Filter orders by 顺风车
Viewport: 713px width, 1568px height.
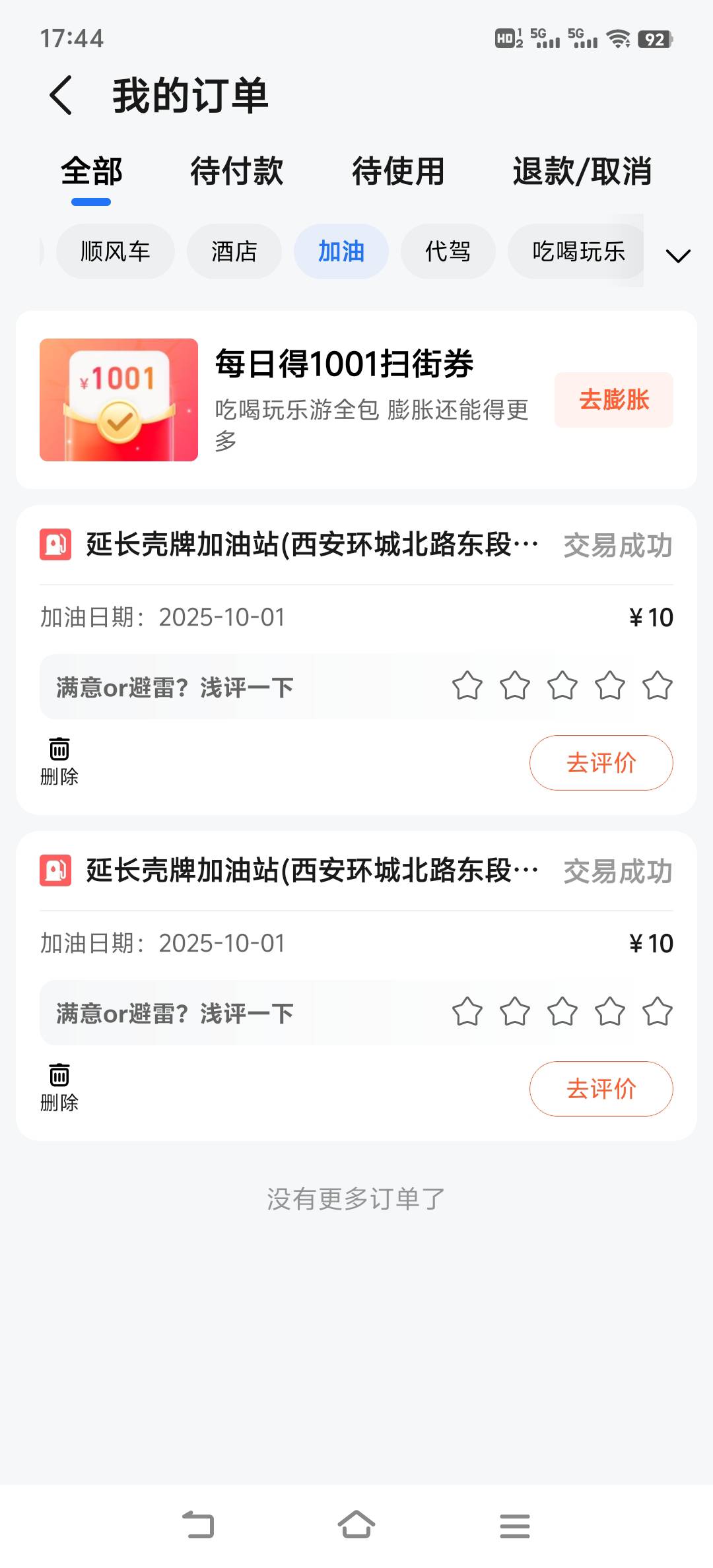[116, 251]
